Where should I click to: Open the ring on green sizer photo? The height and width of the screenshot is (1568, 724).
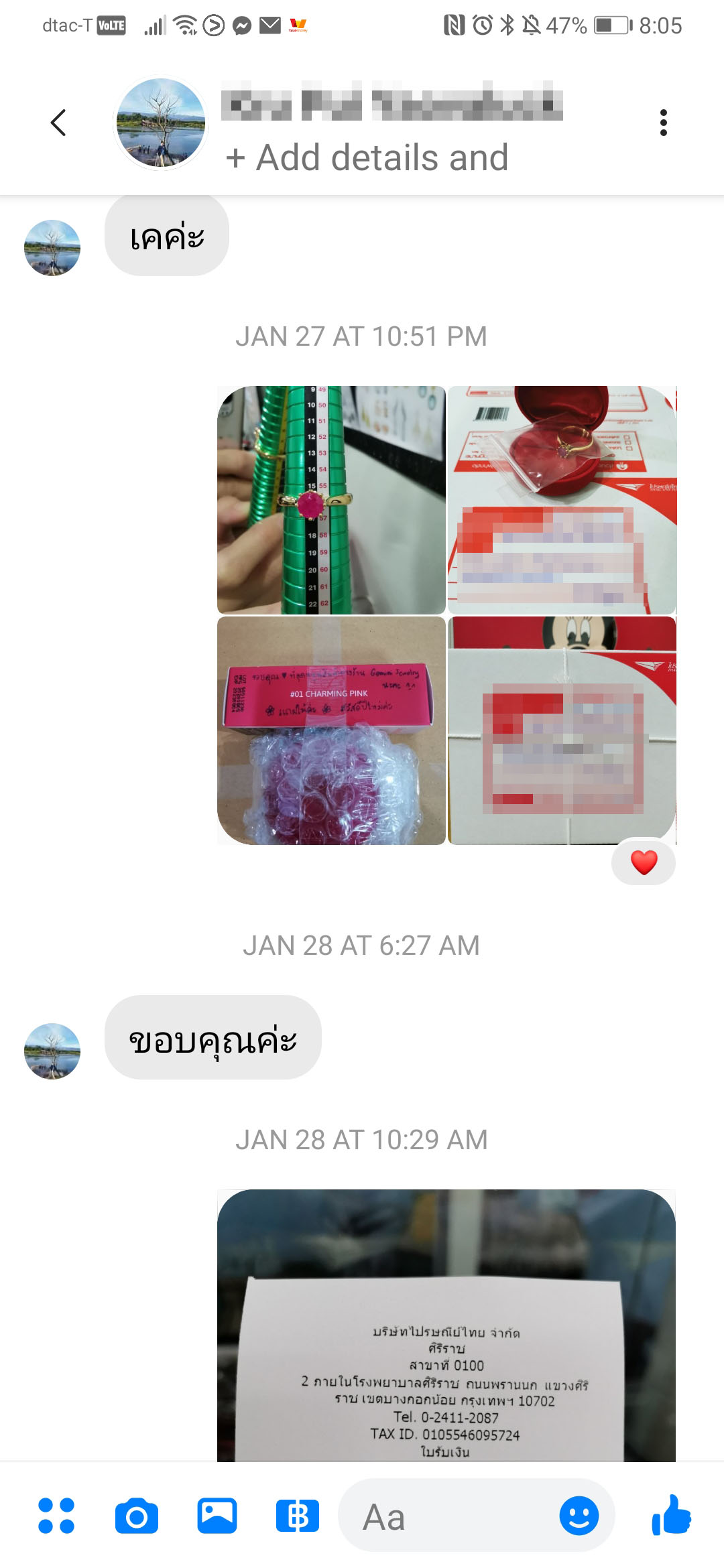331,500
